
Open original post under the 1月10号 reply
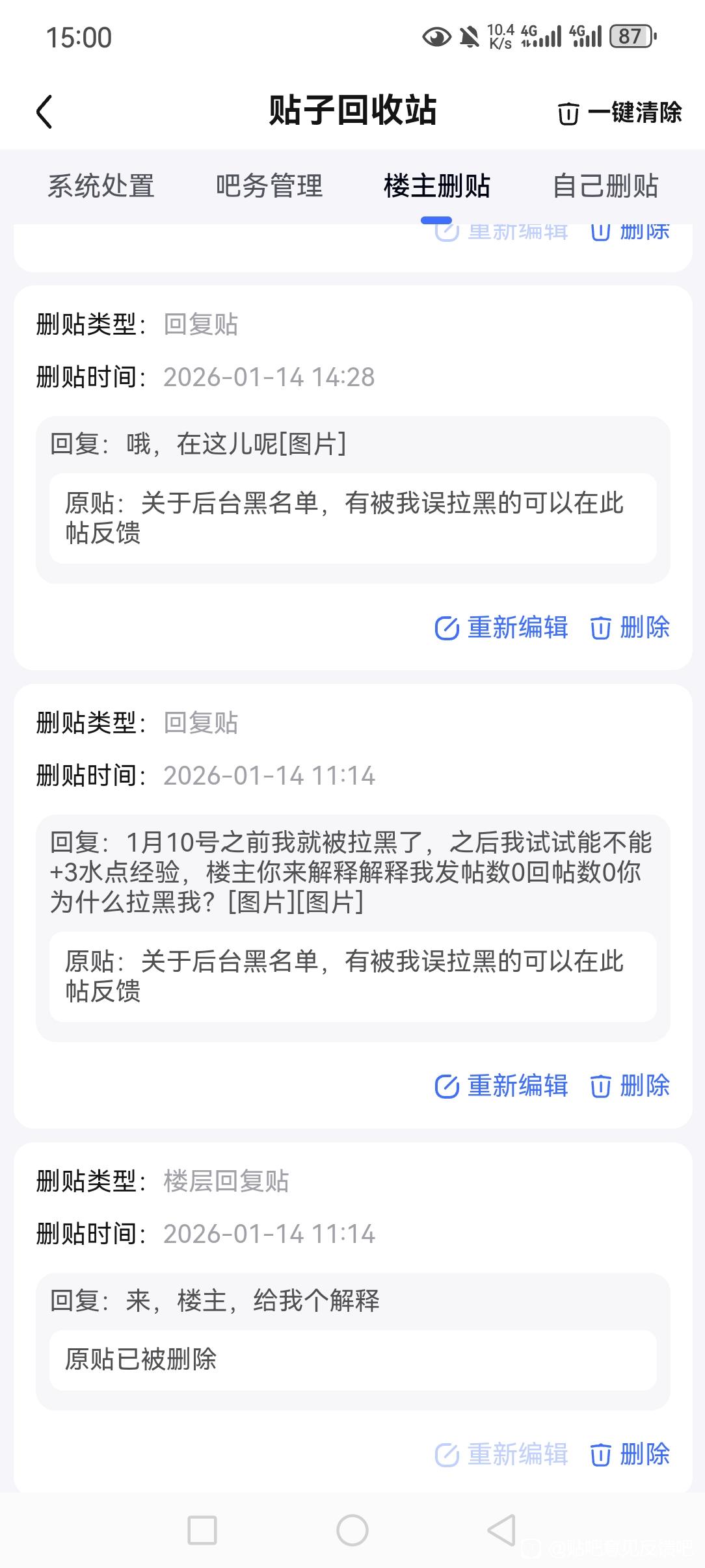coord(352,976)
